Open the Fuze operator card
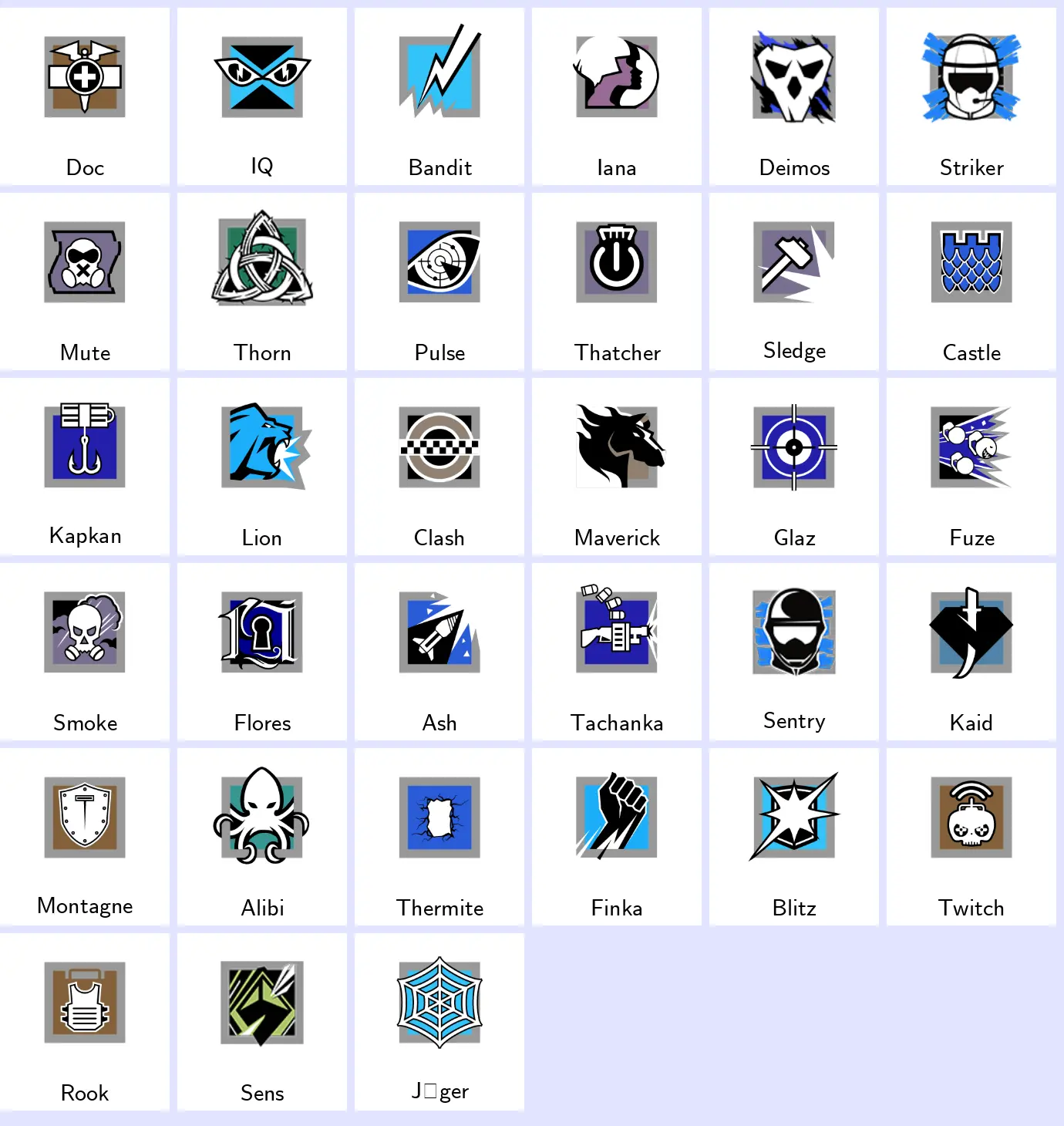1064x1126 pixels. coord(971,467)
